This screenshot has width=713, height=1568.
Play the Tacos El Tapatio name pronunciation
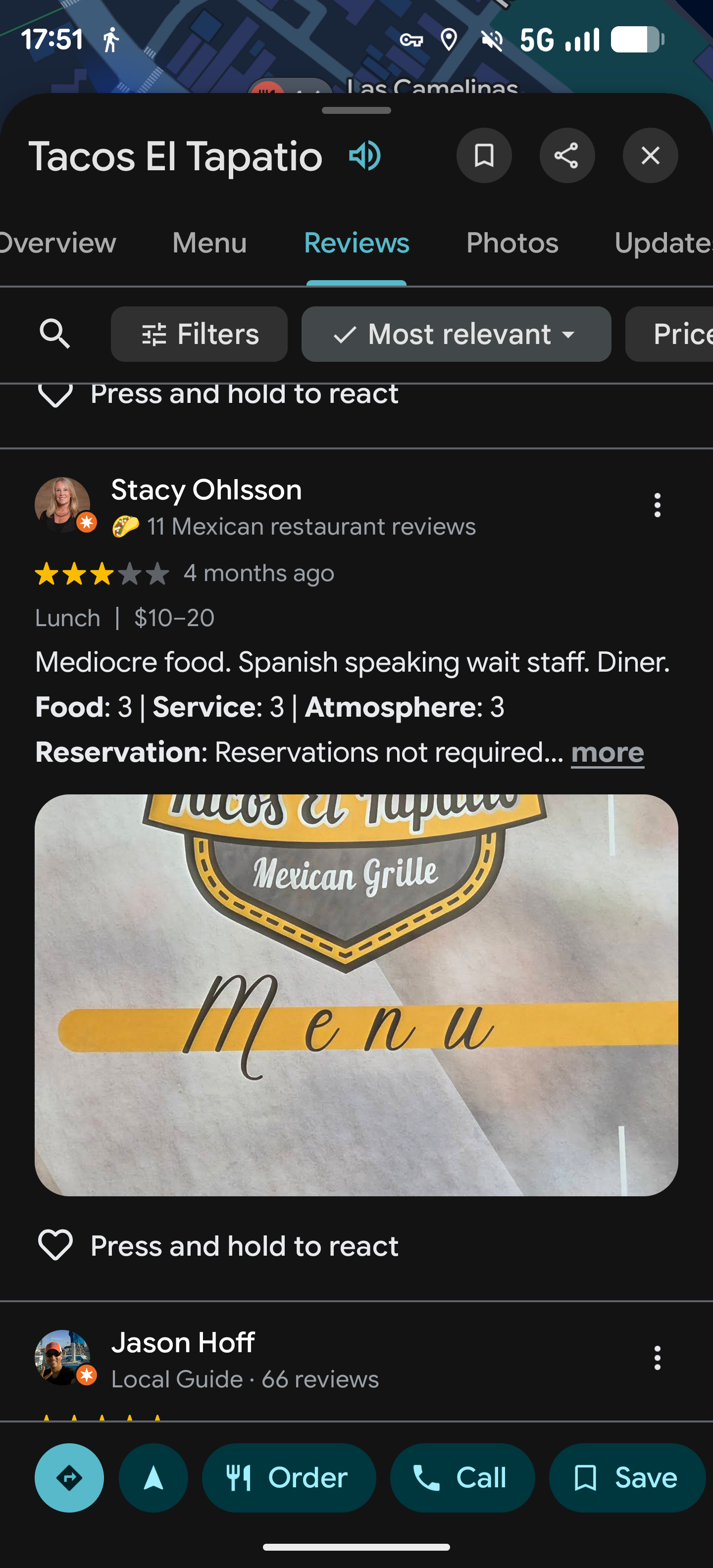click(365, 156)
